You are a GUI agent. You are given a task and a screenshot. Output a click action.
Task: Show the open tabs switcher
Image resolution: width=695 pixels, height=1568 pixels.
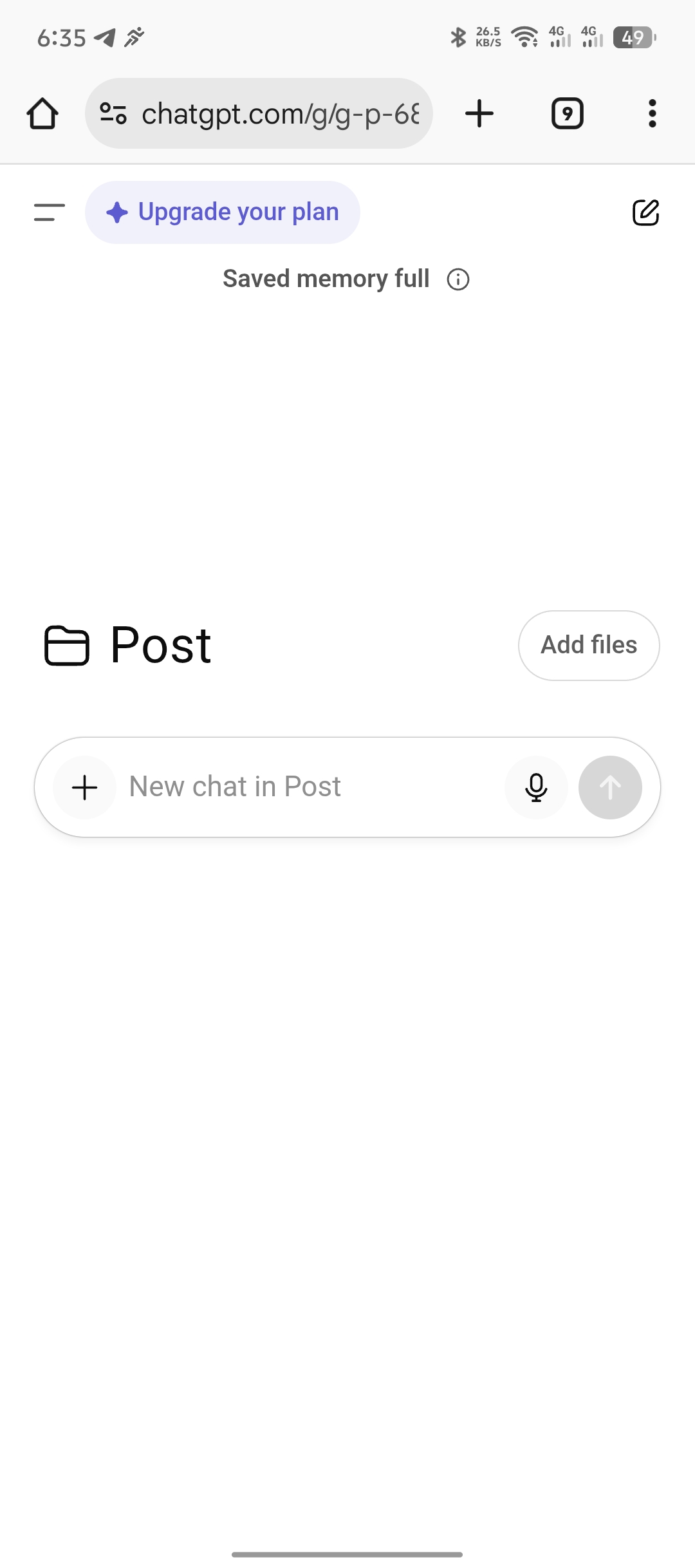[568, 114]
